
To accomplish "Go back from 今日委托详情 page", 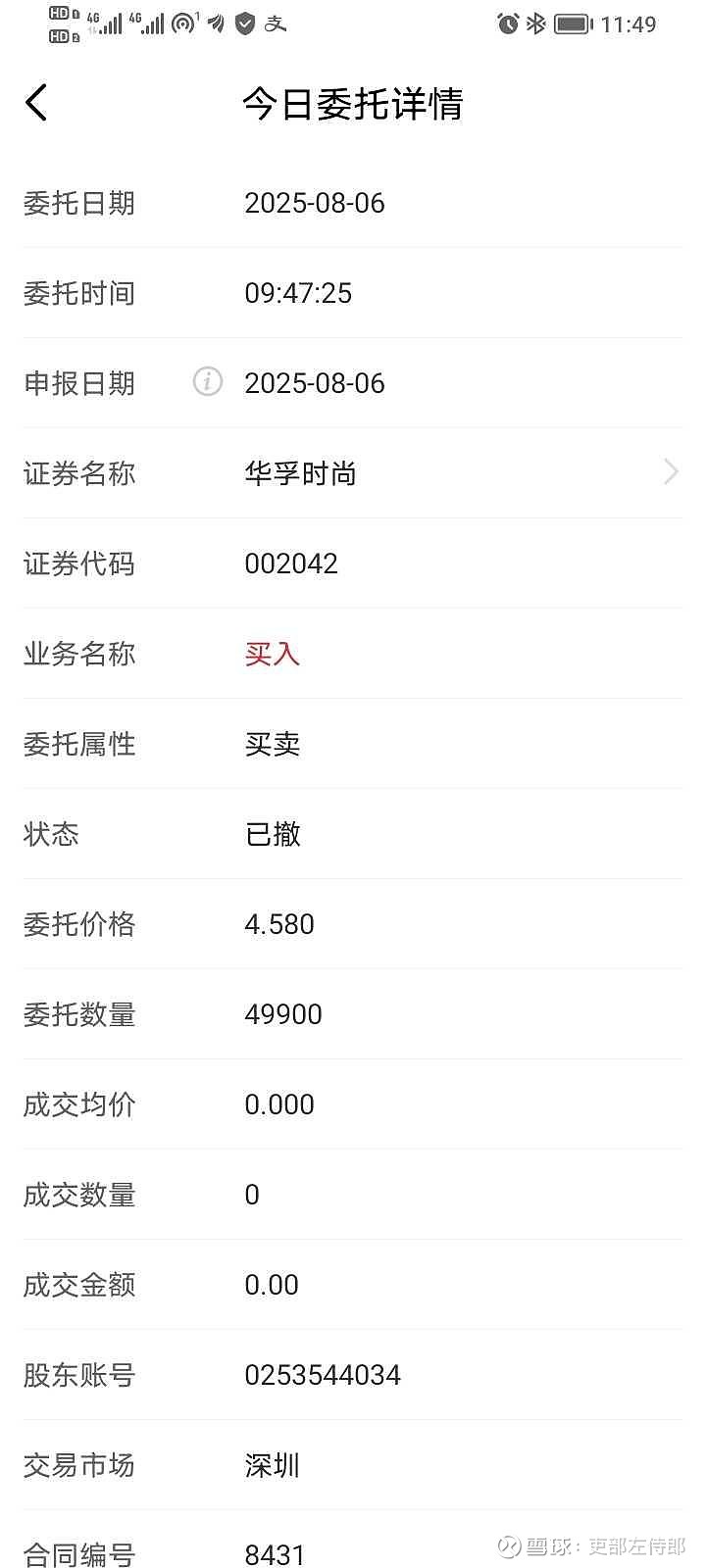I will click(x=36, y=103).
